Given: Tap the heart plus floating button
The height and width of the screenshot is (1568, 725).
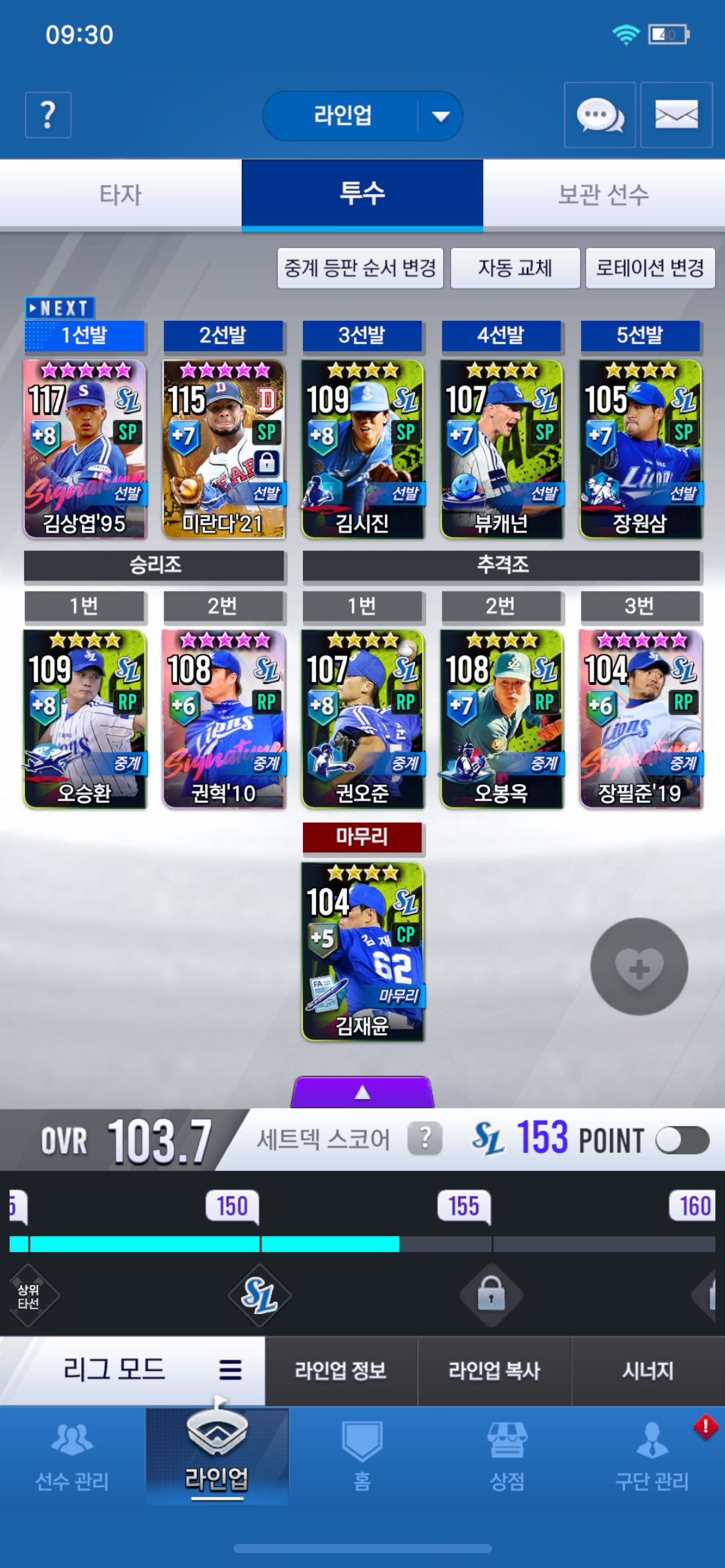Looking at the screenshot, I should [639, 966].
